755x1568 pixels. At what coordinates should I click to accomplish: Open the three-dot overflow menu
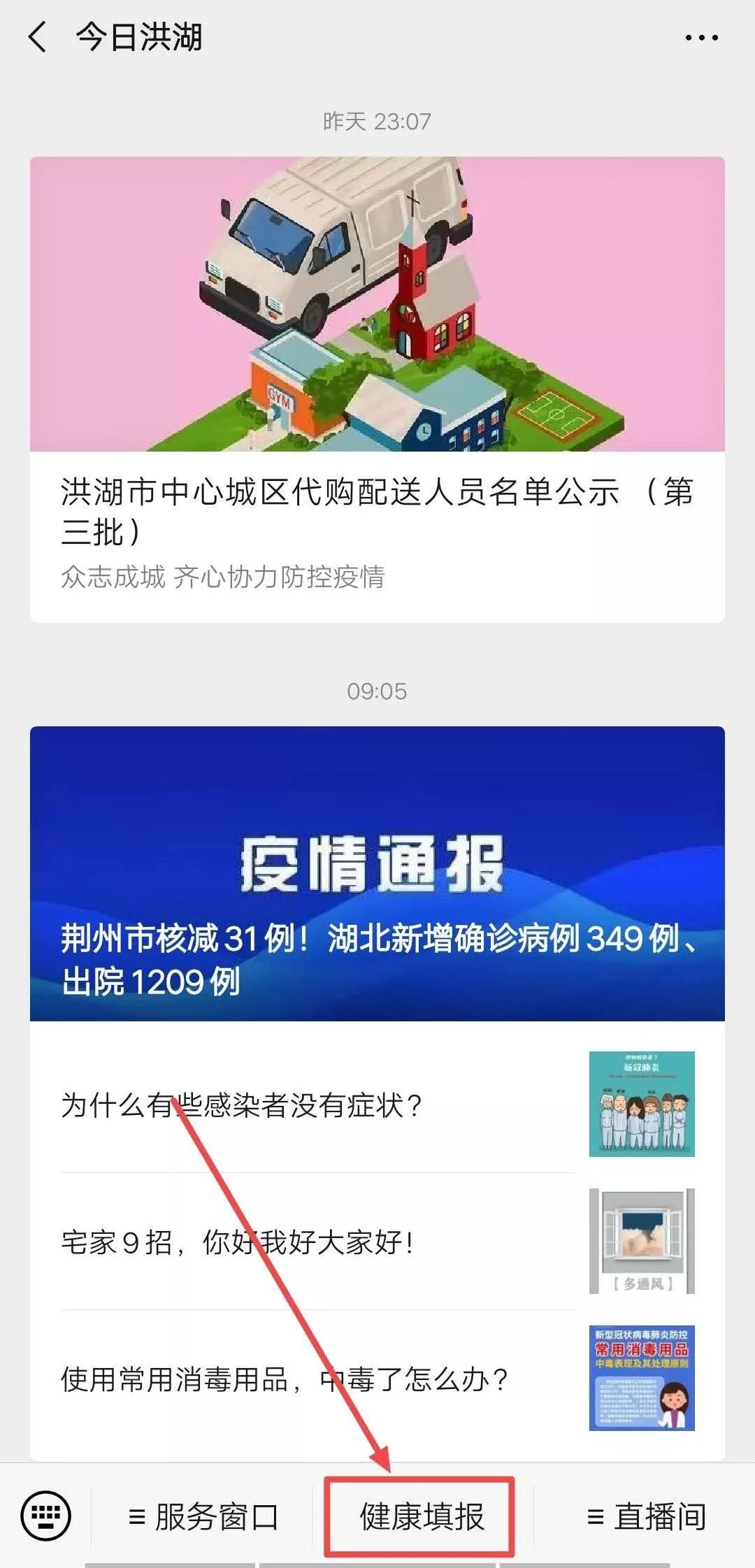point(701,38)
